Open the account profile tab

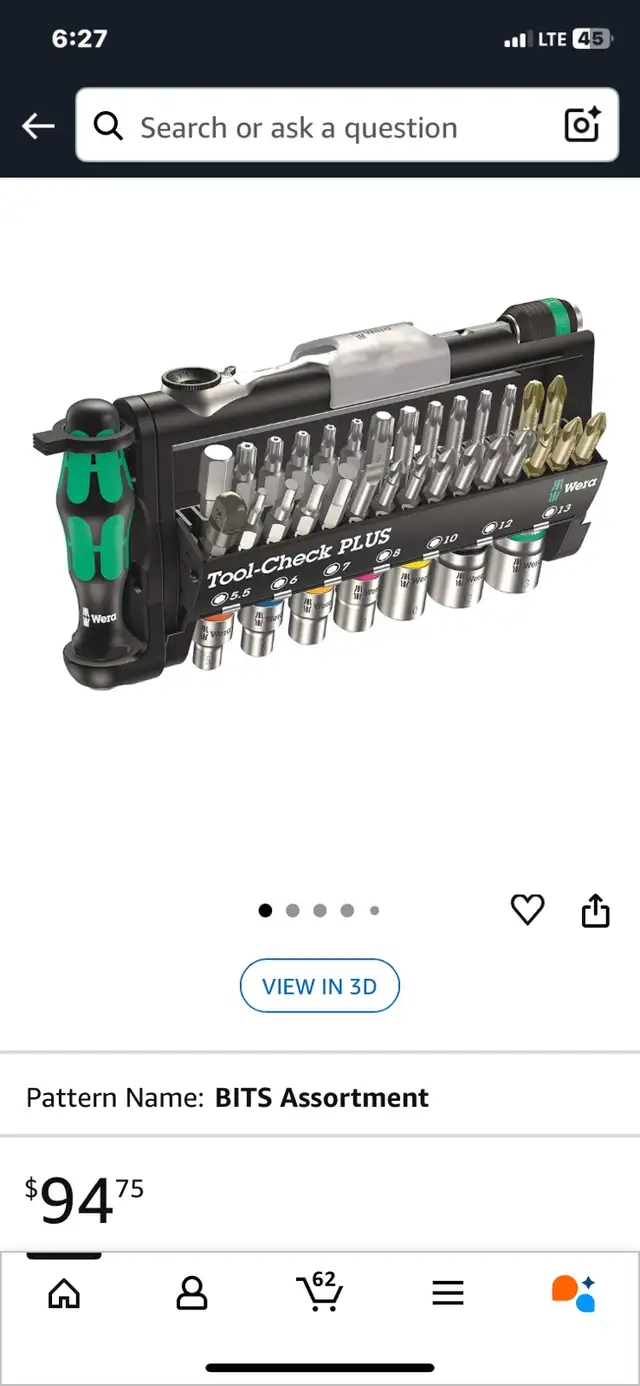click(x=192, y=1293)
